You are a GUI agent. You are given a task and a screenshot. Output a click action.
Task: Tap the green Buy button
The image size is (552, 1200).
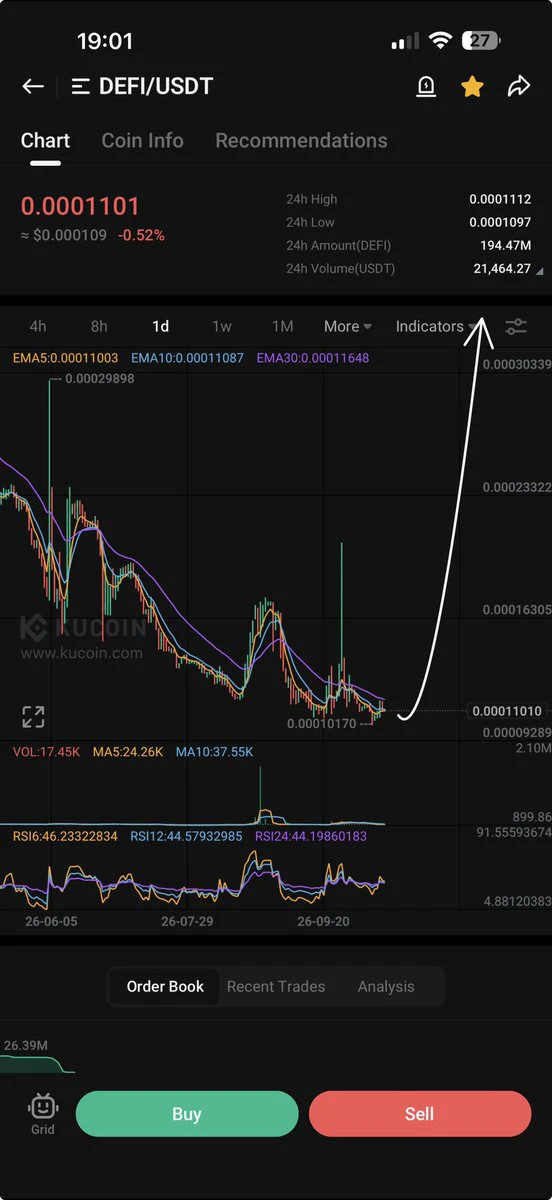point(187,1114)
